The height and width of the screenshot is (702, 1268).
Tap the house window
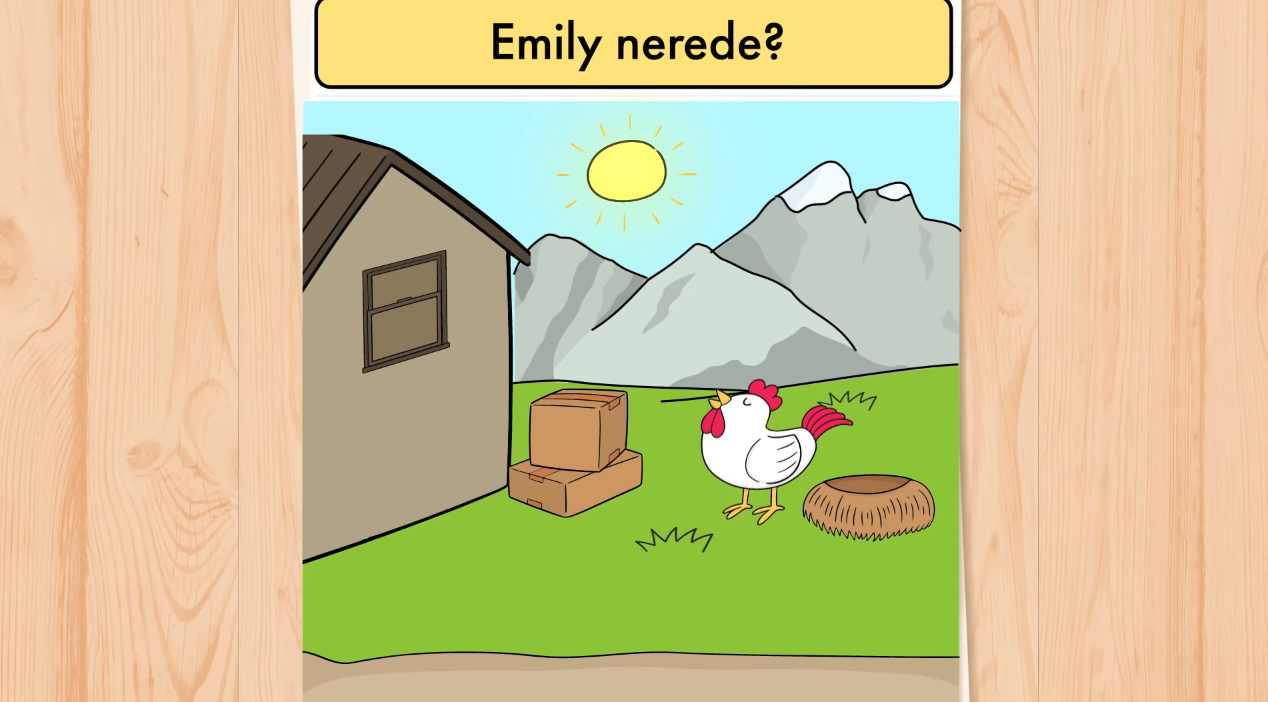405,311
